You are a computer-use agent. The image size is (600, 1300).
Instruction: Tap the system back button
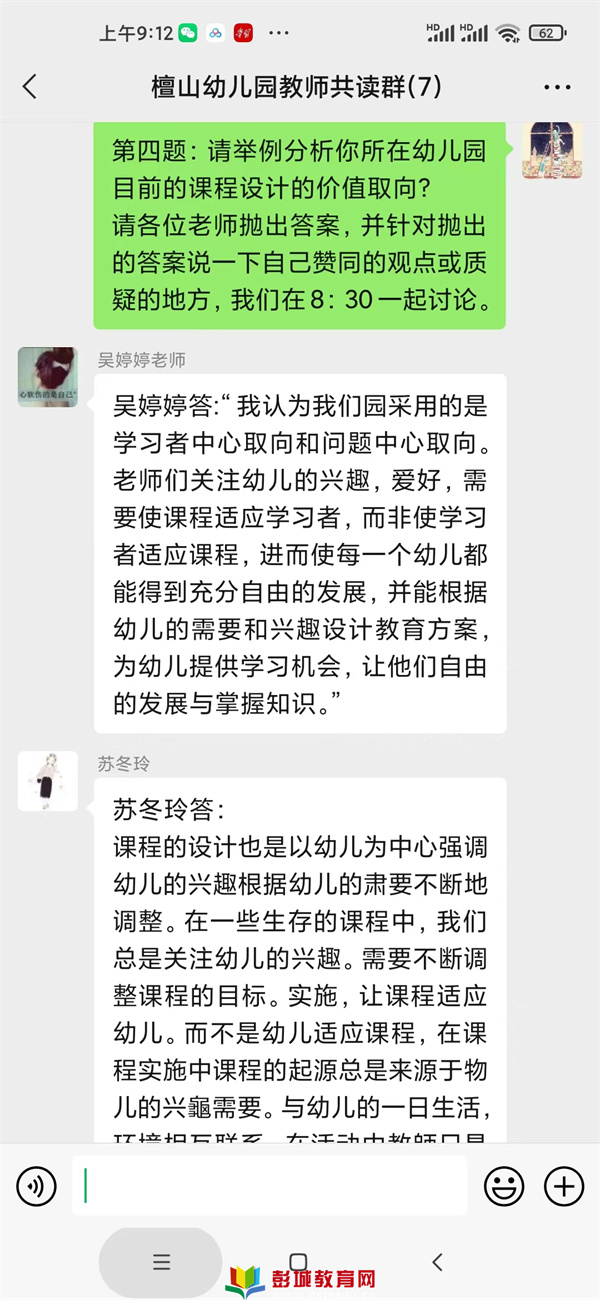(x=436, y=1262)
